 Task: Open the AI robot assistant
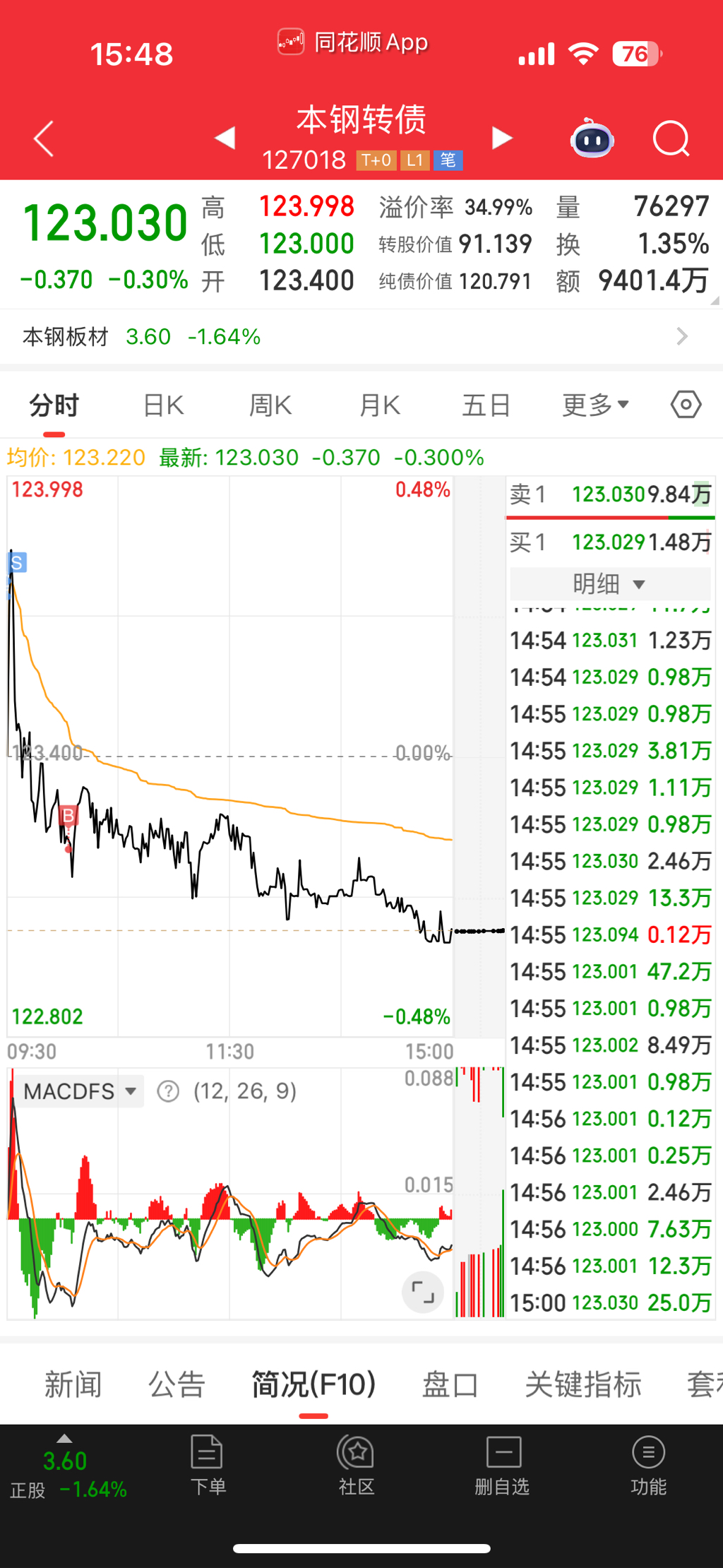pyautogui.click(x=592, y=138)
